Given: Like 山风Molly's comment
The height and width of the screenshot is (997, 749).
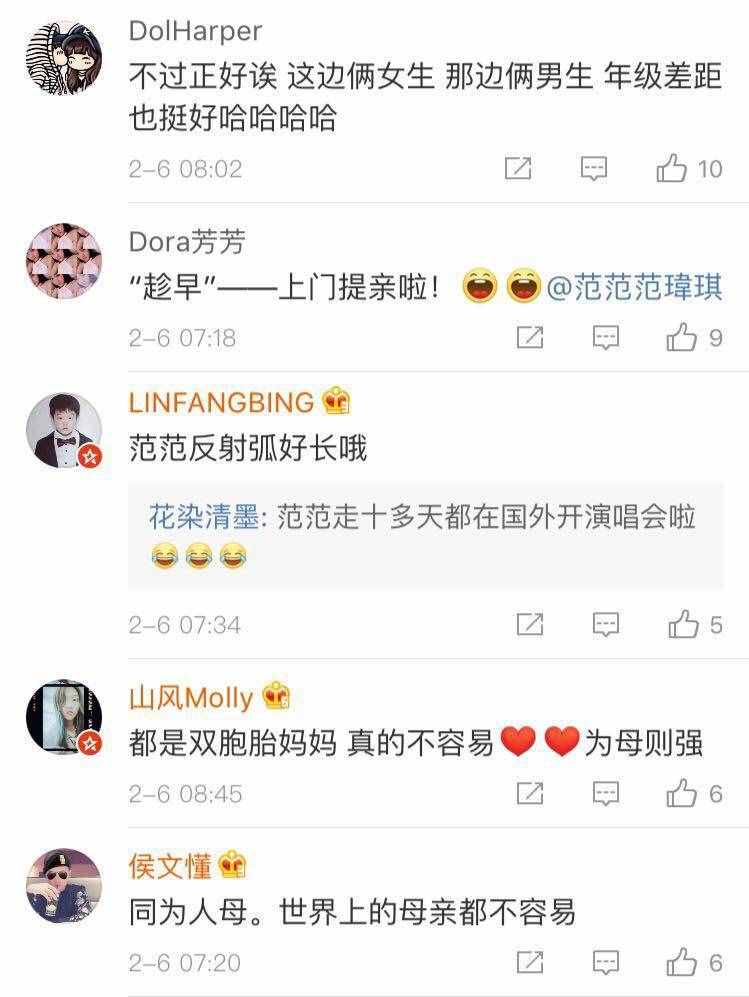Looking at the screenshot, I should click(x=685, y=794).
